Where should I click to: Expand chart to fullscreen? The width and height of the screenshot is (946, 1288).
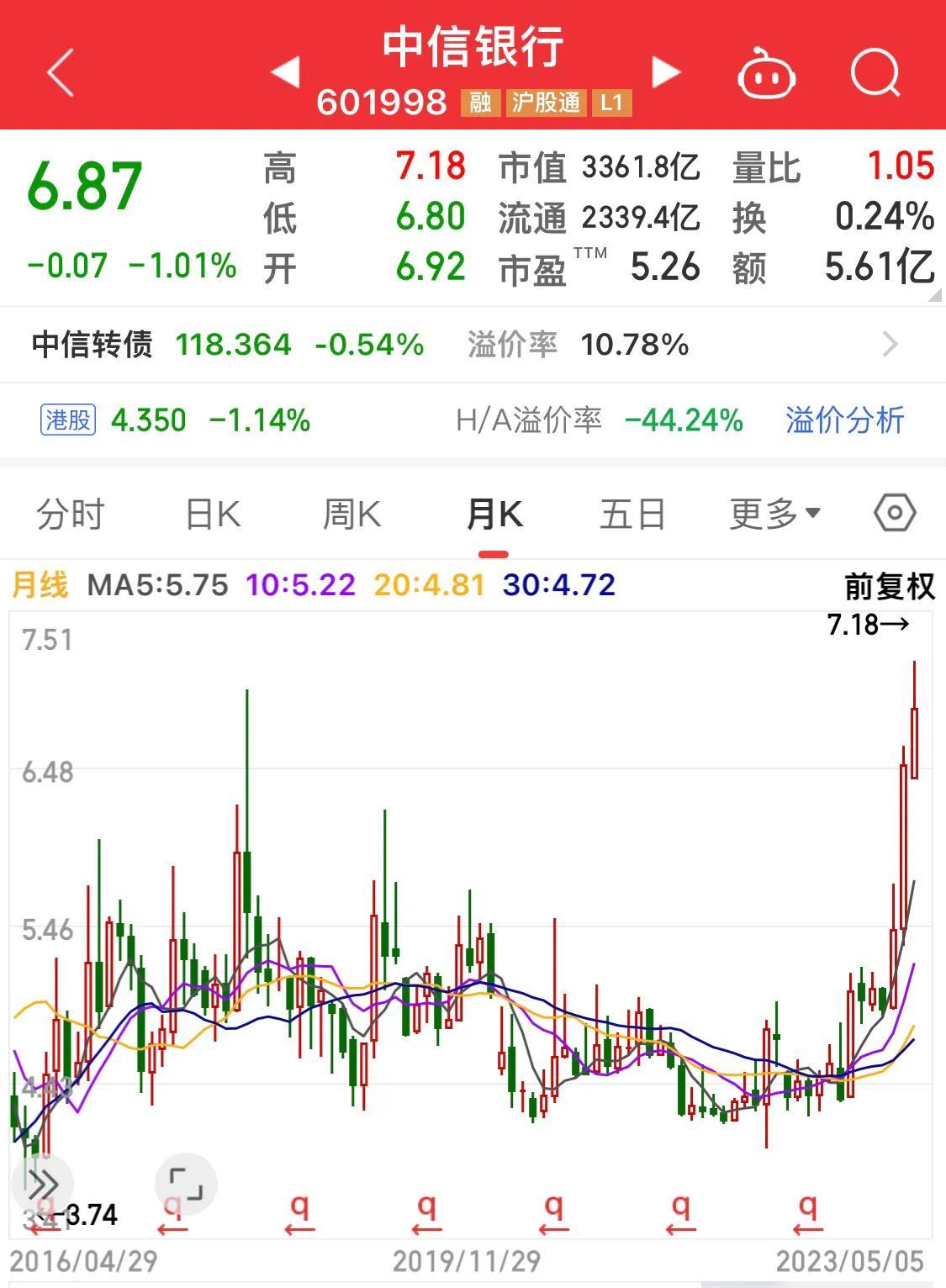(186, 1185)
